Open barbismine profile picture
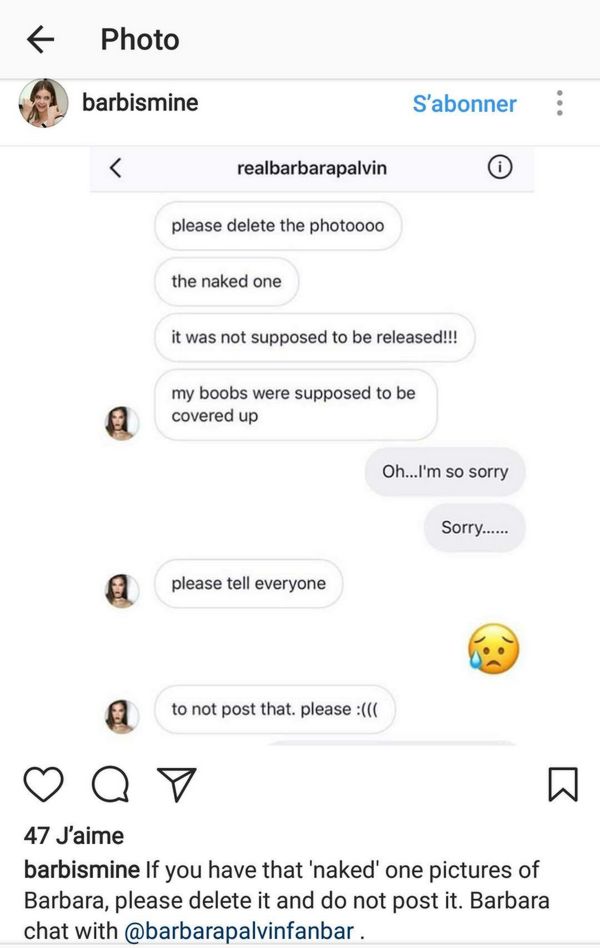This screenshot has height=948, width=600. coord(44,104)
